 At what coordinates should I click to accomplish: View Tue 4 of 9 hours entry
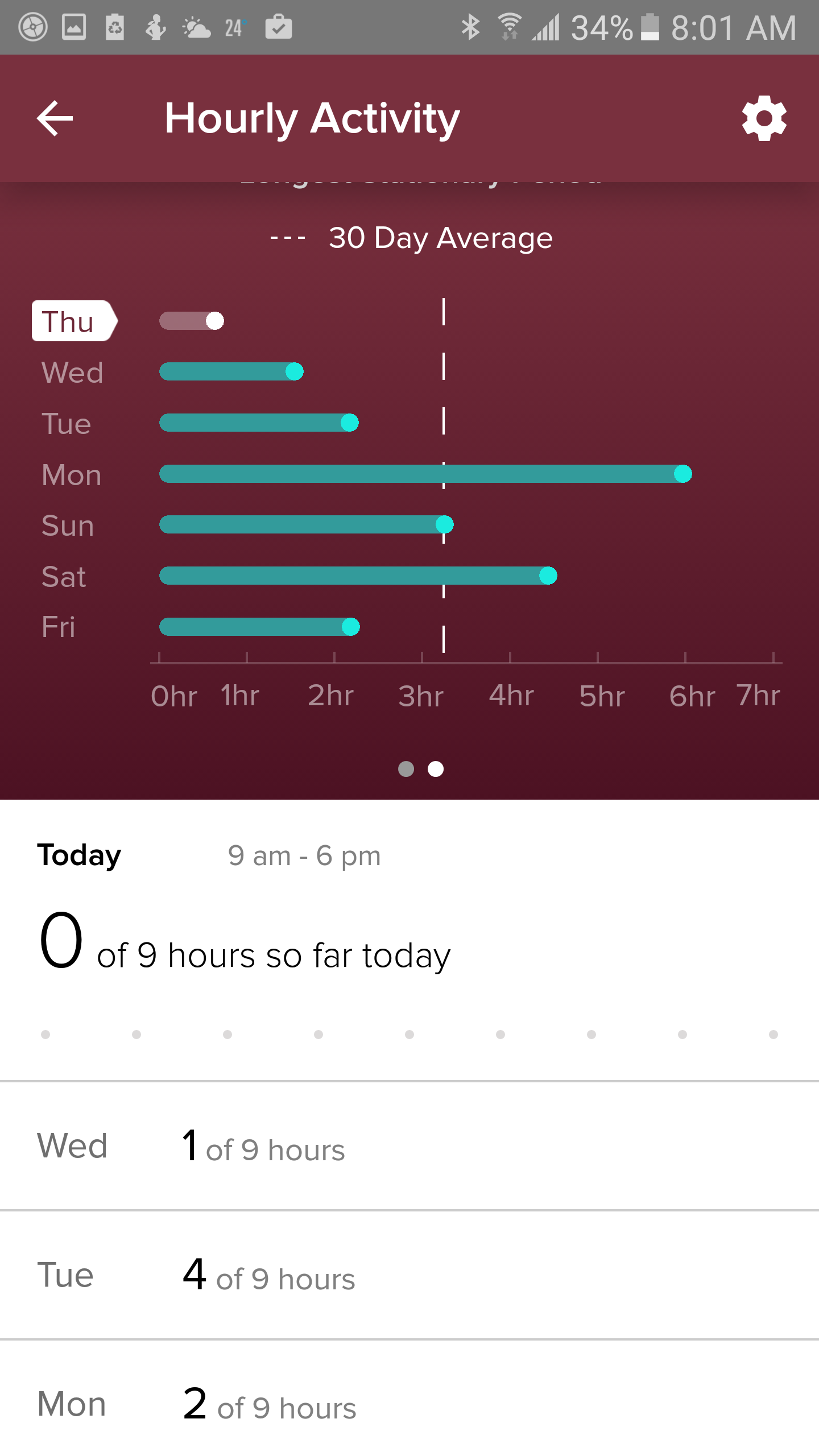point(409,1275)
